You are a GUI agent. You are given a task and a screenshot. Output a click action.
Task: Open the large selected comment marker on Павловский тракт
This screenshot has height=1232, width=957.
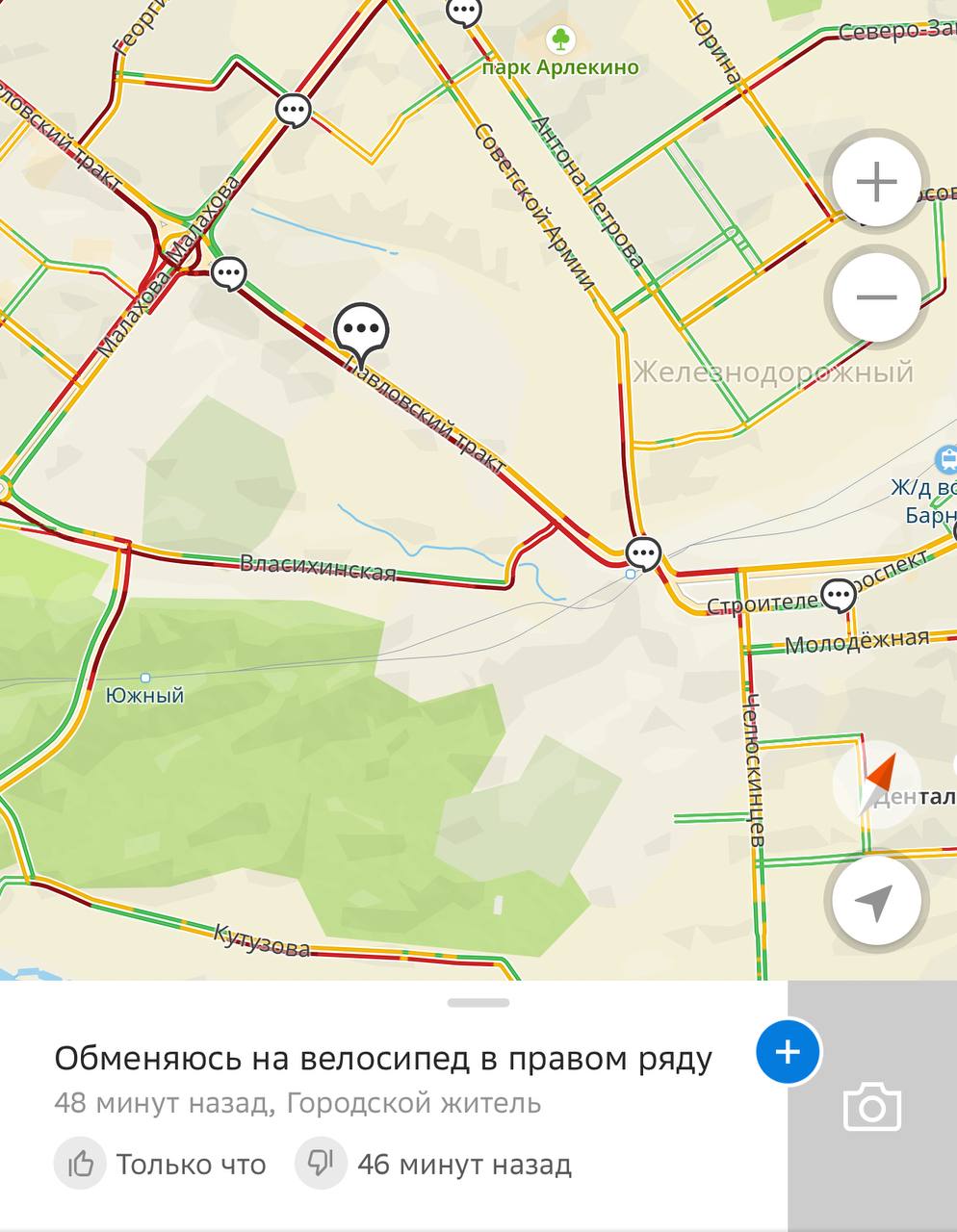click(x=361, y=330)
